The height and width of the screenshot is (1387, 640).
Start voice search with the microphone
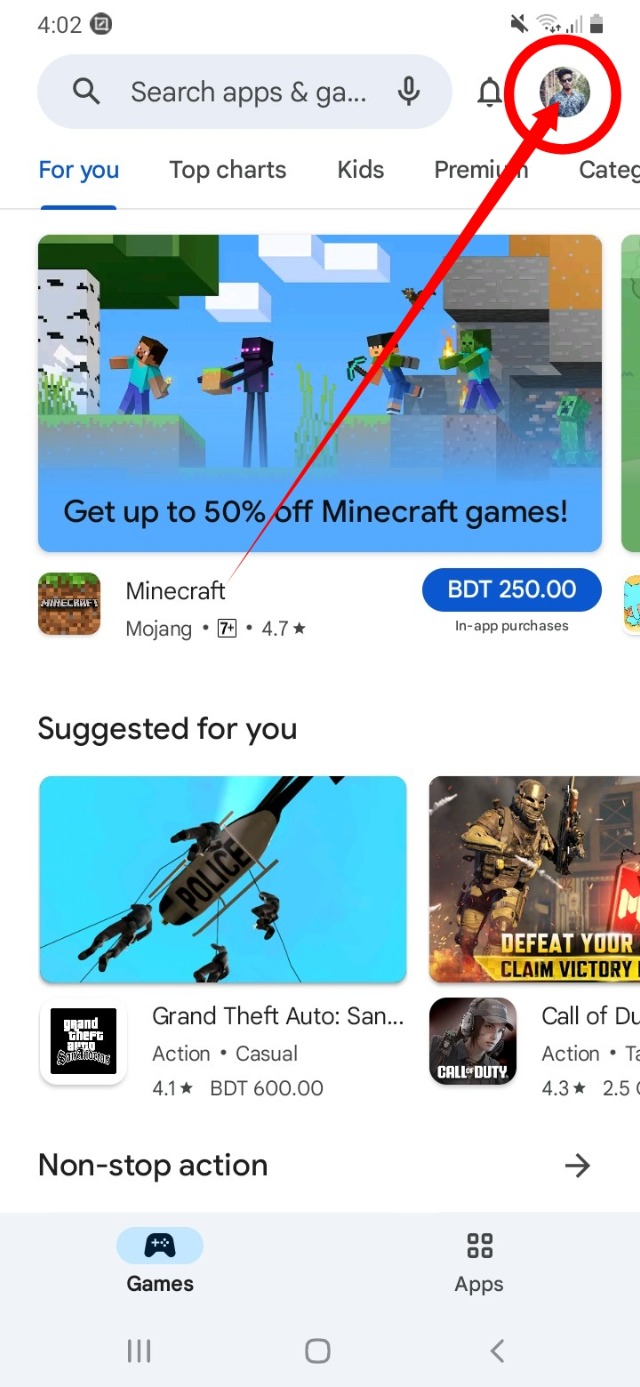pos(408,93)
